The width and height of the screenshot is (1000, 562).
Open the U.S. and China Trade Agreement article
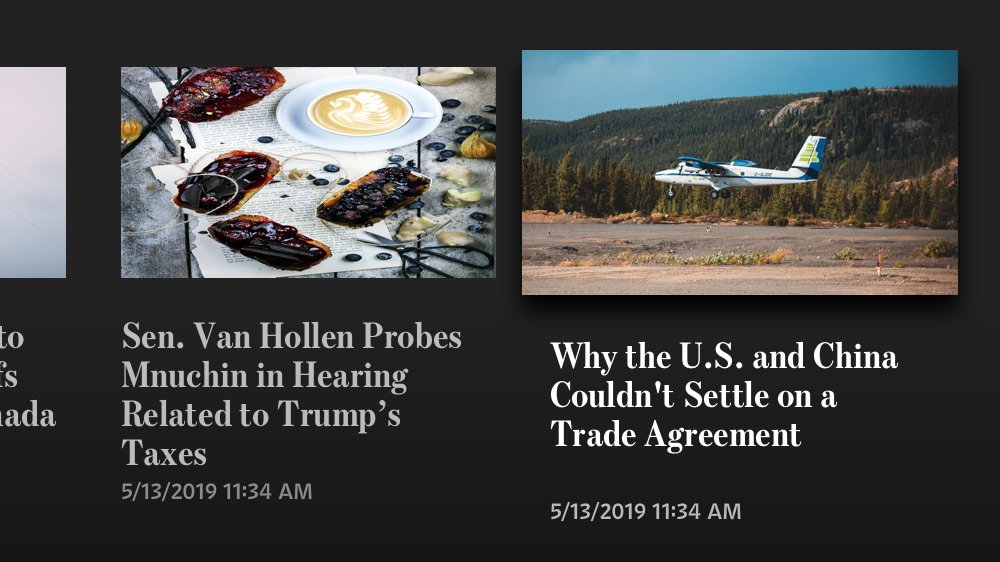723,396
